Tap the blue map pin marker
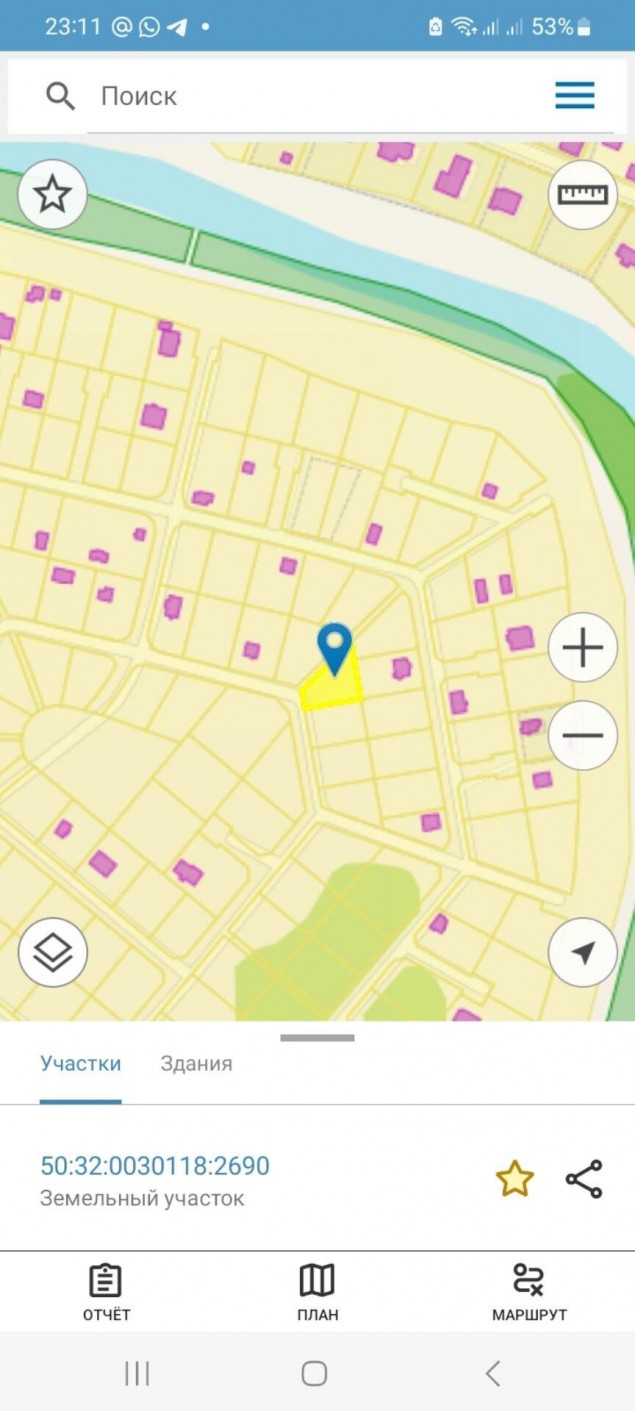The height and width of the screenshot is (1411, 635). pos(335,648)
